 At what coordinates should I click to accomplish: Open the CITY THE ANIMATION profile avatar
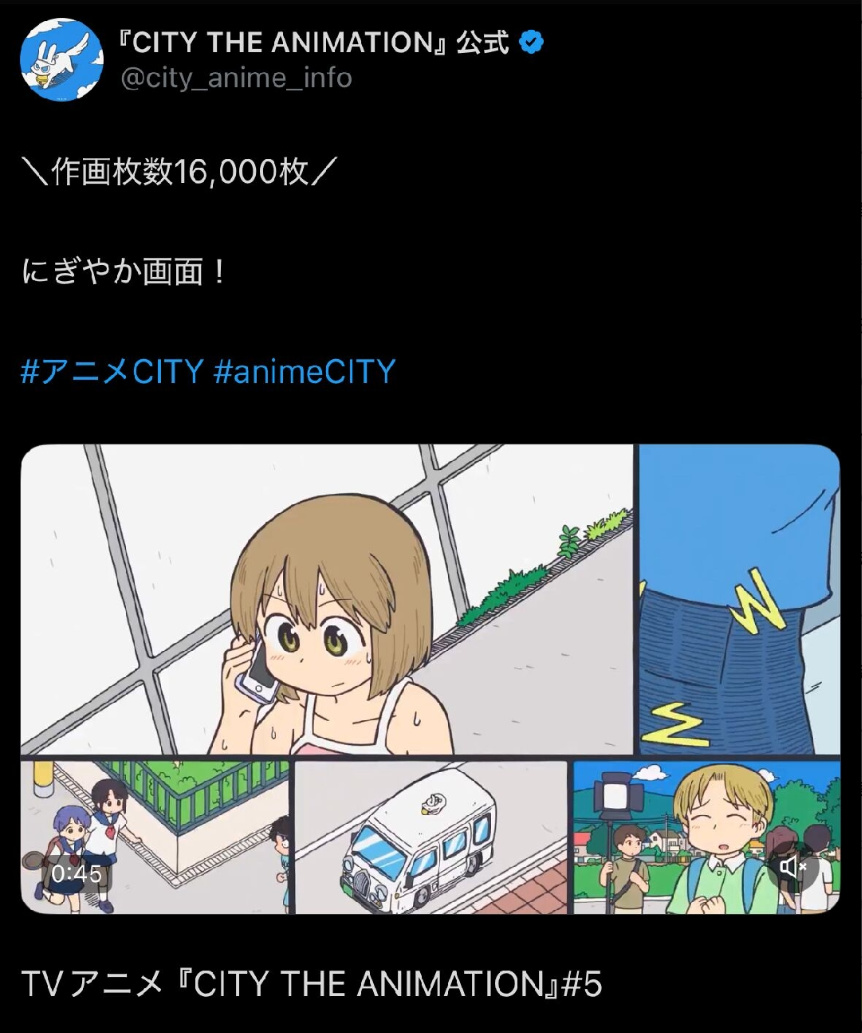pos(62,60)
